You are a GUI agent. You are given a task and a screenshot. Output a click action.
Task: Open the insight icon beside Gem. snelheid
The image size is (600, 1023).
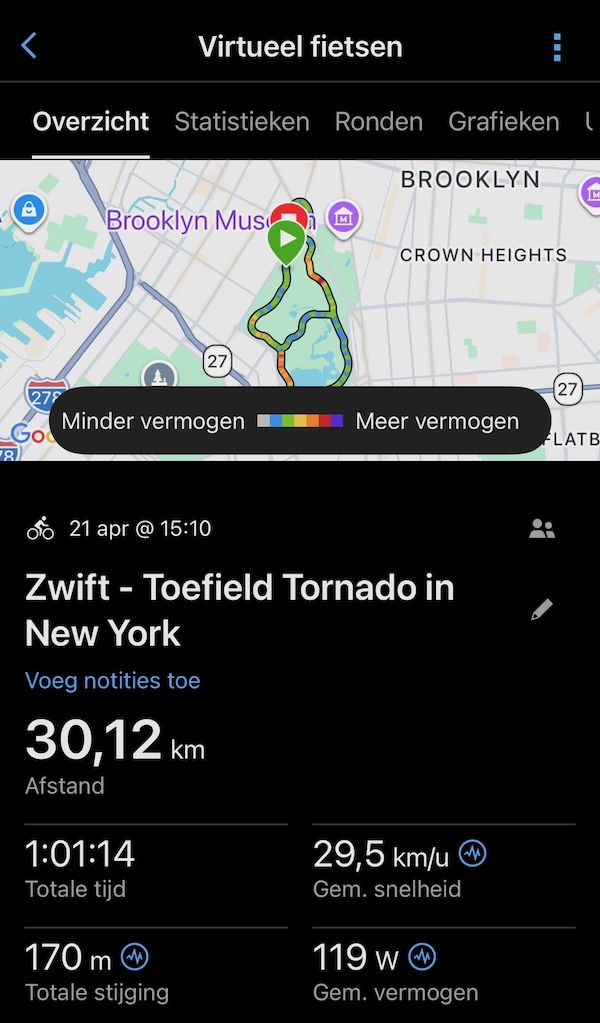tap(473, 854)
